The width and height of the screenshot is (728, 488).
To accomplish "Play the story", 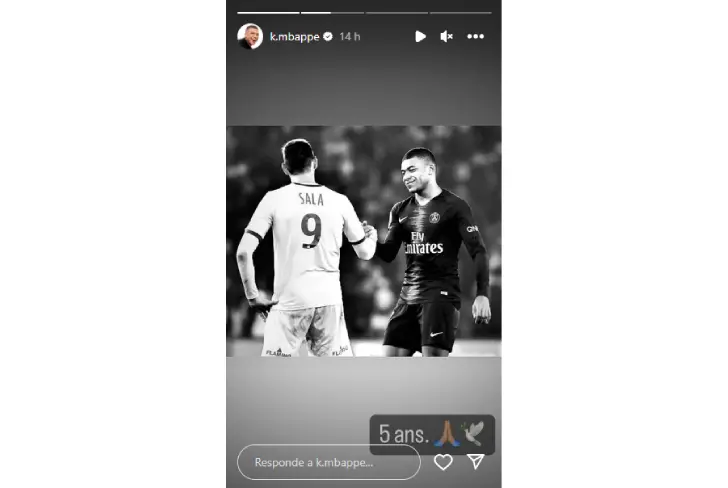I will click(420, 36).
